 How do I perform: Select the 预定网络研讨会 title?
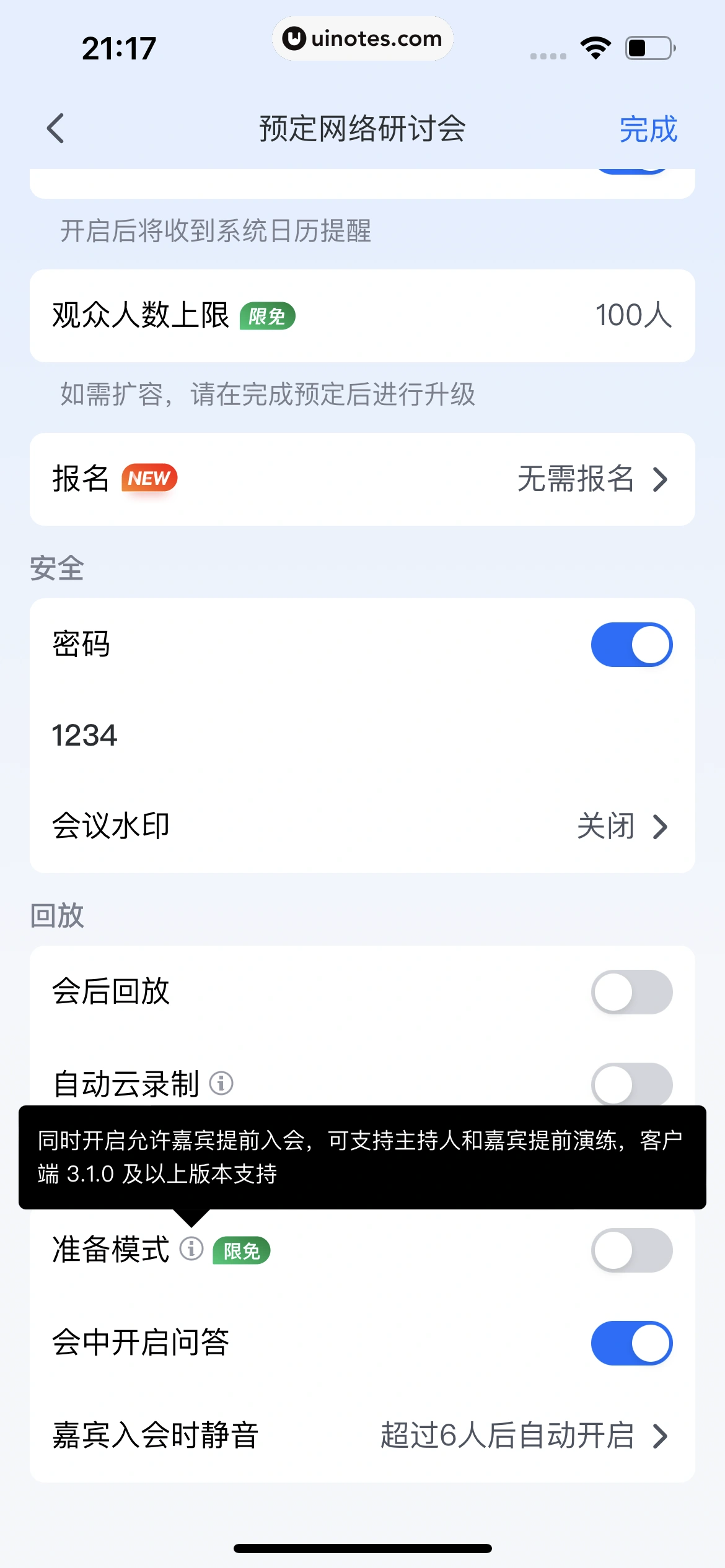[362, 129]
